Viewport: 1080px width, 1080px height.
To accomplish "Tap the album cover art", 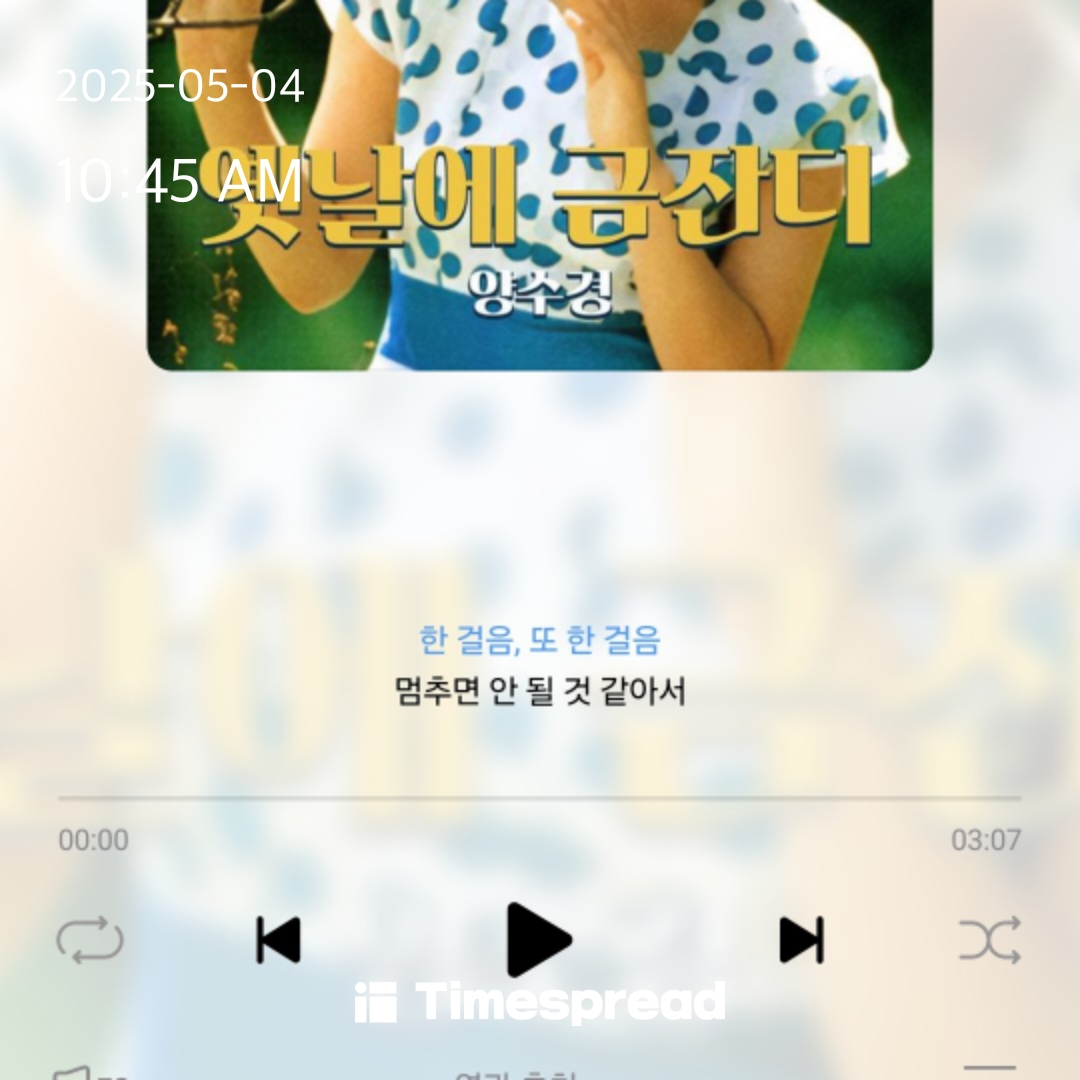I will tap(540, 185).
